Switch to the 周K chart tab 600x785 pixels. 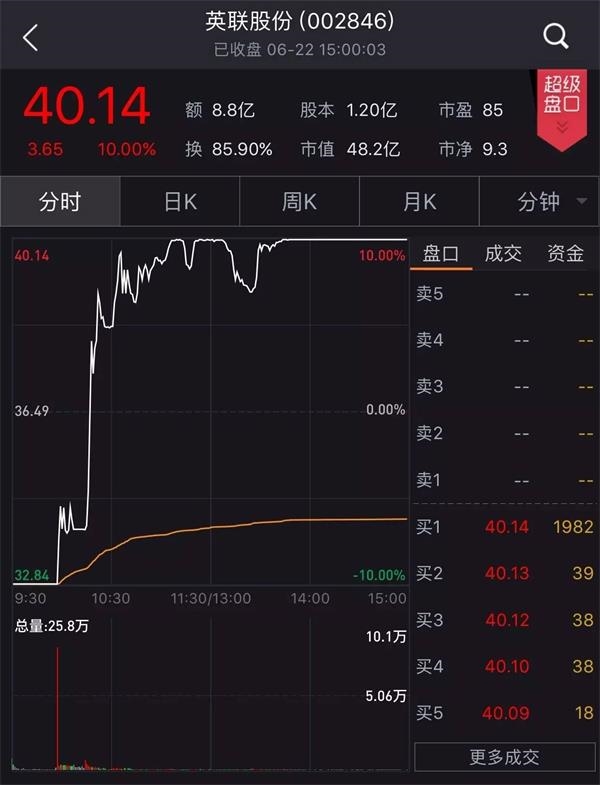(299, 202)
